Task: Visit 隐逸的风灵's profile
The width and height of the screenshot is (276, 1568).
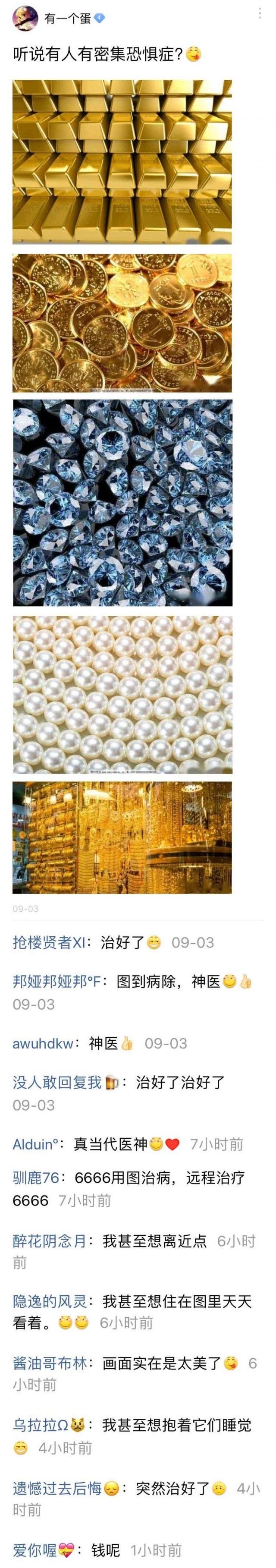Action: point(50,1301)
